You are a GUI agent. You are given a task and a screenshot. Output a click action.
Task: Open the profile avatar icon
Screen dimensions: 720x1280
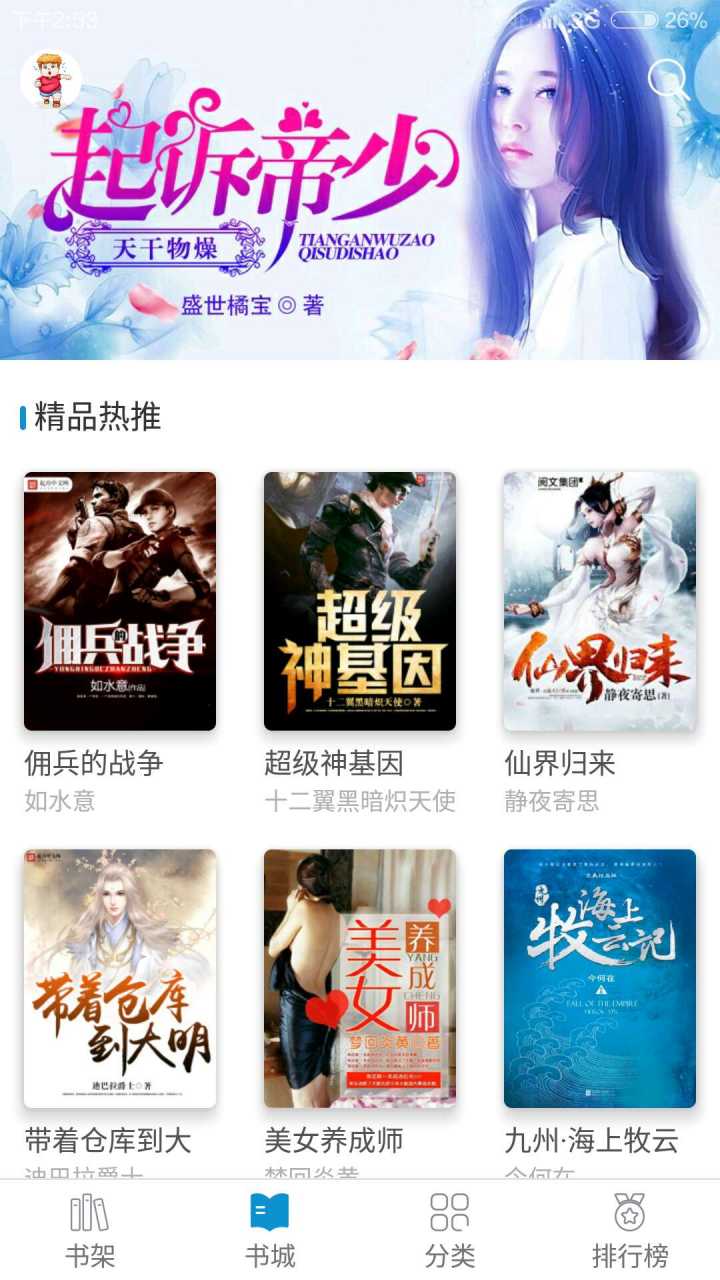point(50,78)
